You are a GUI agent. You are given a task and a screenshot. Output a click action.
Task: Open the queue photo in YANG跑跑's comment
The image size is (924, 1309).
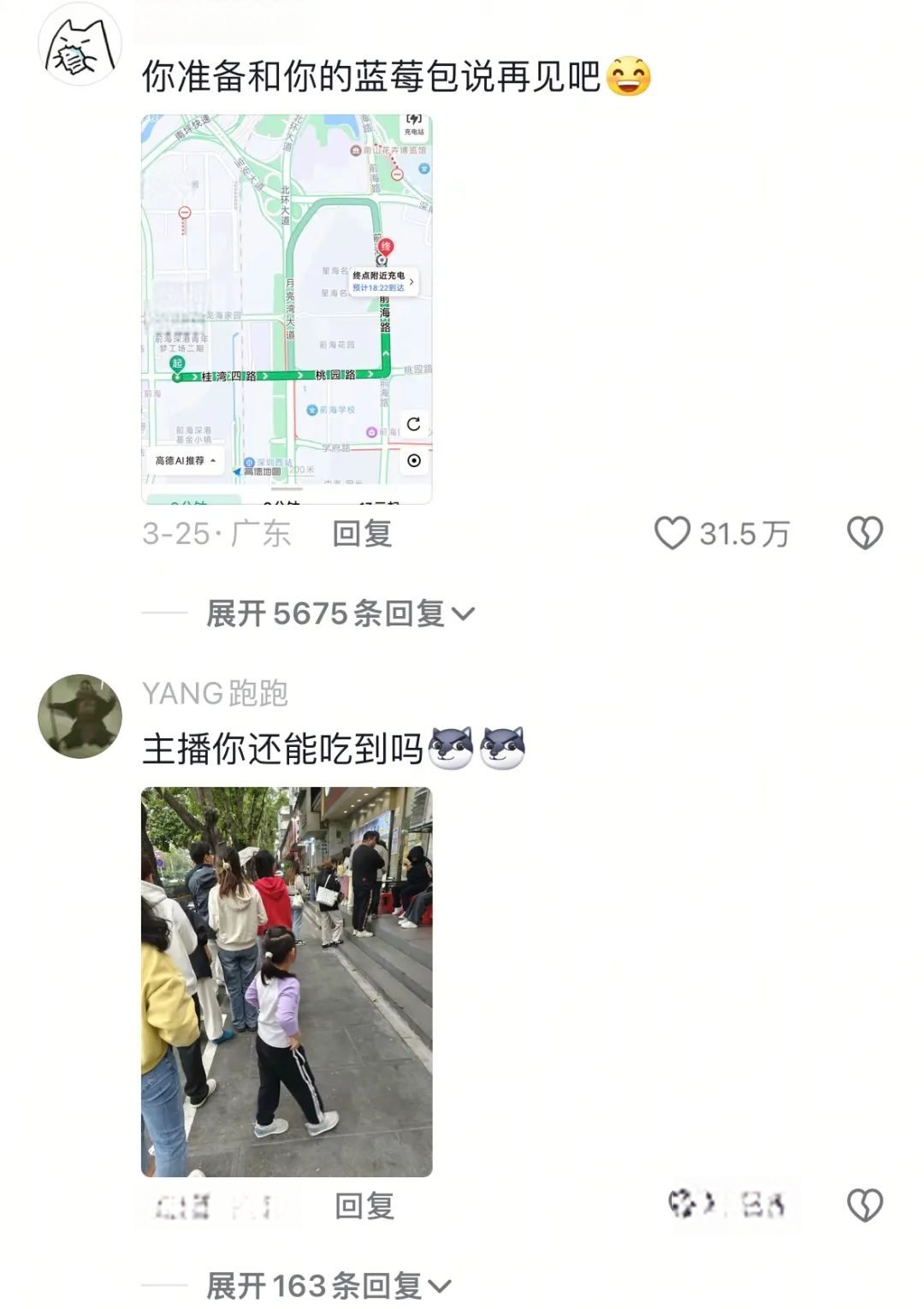(x=287, y=981)
